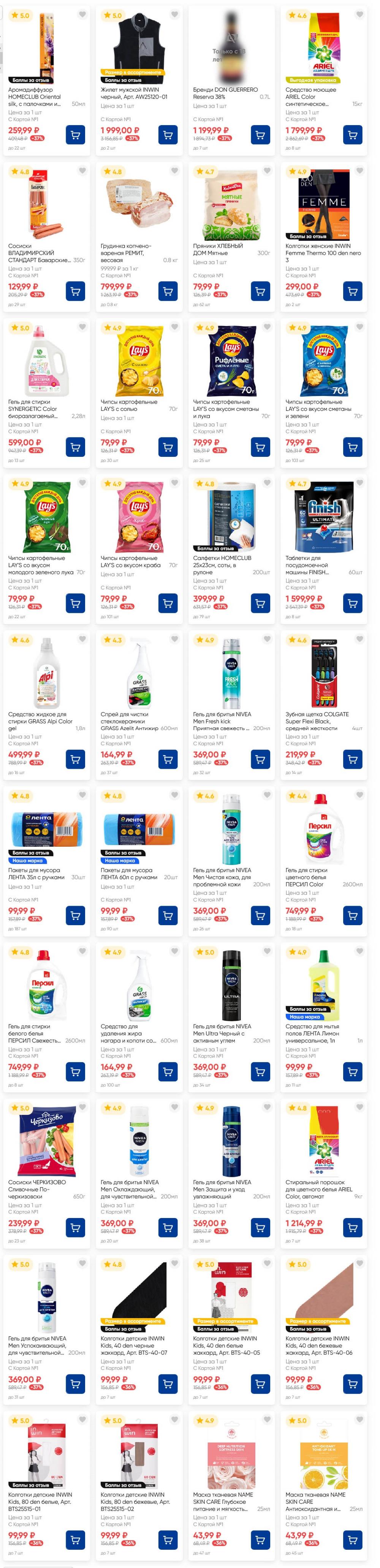Add ЧЕРКИЗОВО creamy sausages to cart
Image resolution: width=380 pixels, height=1568 pixels.
[x=75, y=1227]
